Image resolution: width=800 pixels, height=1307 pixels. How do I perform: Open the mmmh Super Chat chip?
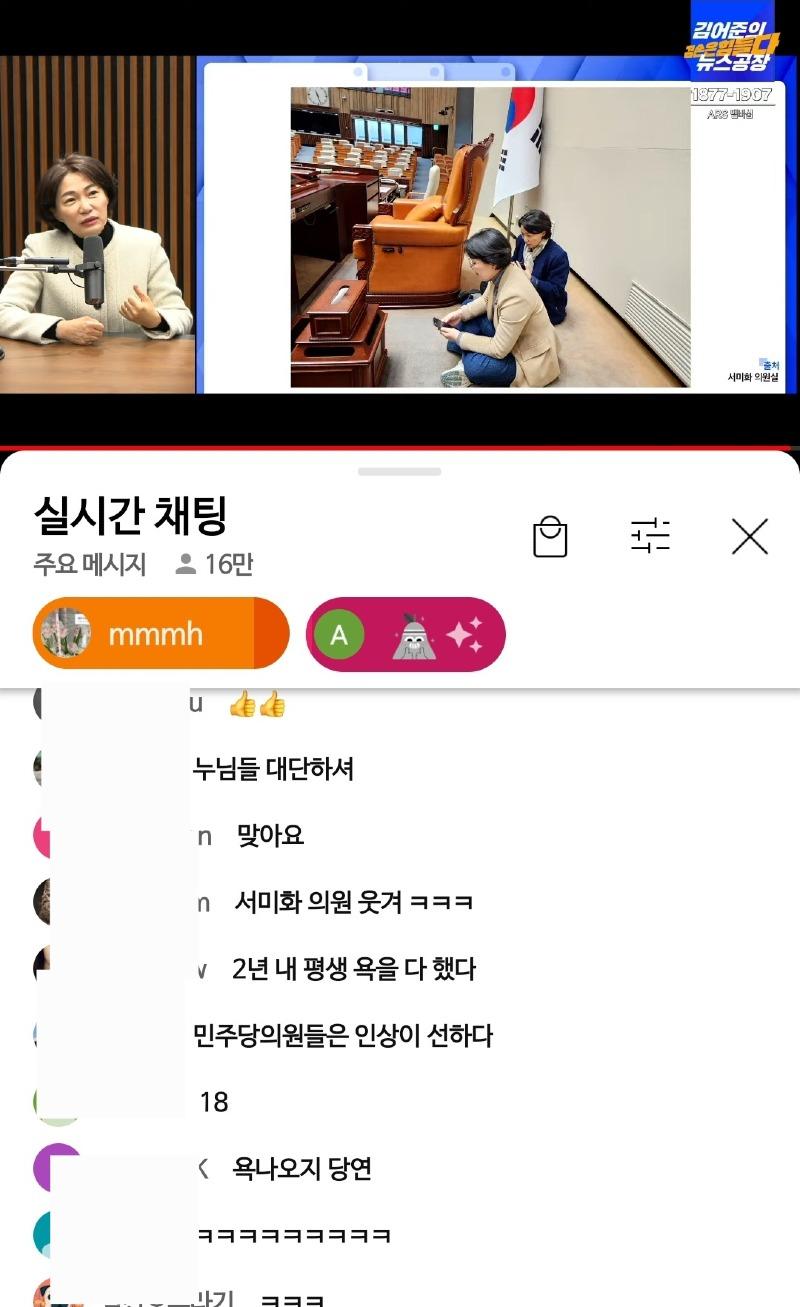161,634
